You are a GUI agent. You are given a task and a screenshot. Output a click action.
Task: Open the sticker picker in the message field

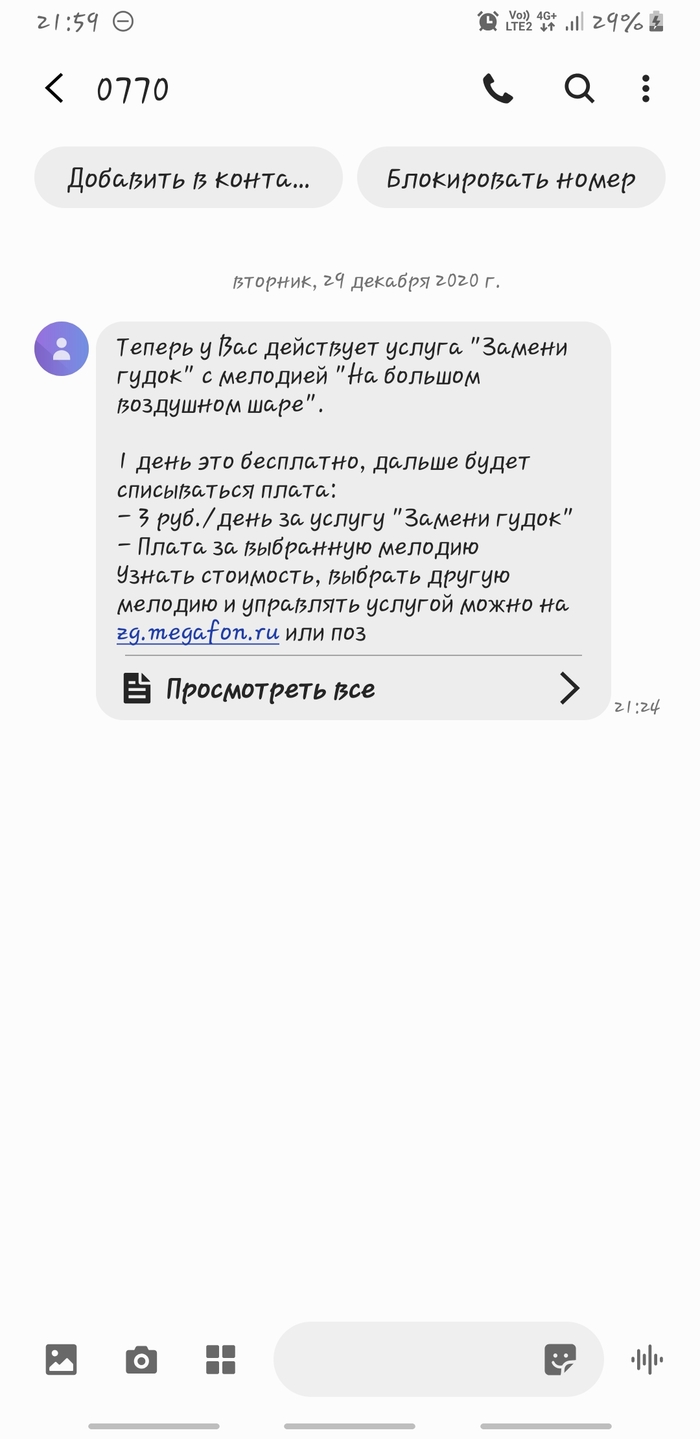point(560,1359)
